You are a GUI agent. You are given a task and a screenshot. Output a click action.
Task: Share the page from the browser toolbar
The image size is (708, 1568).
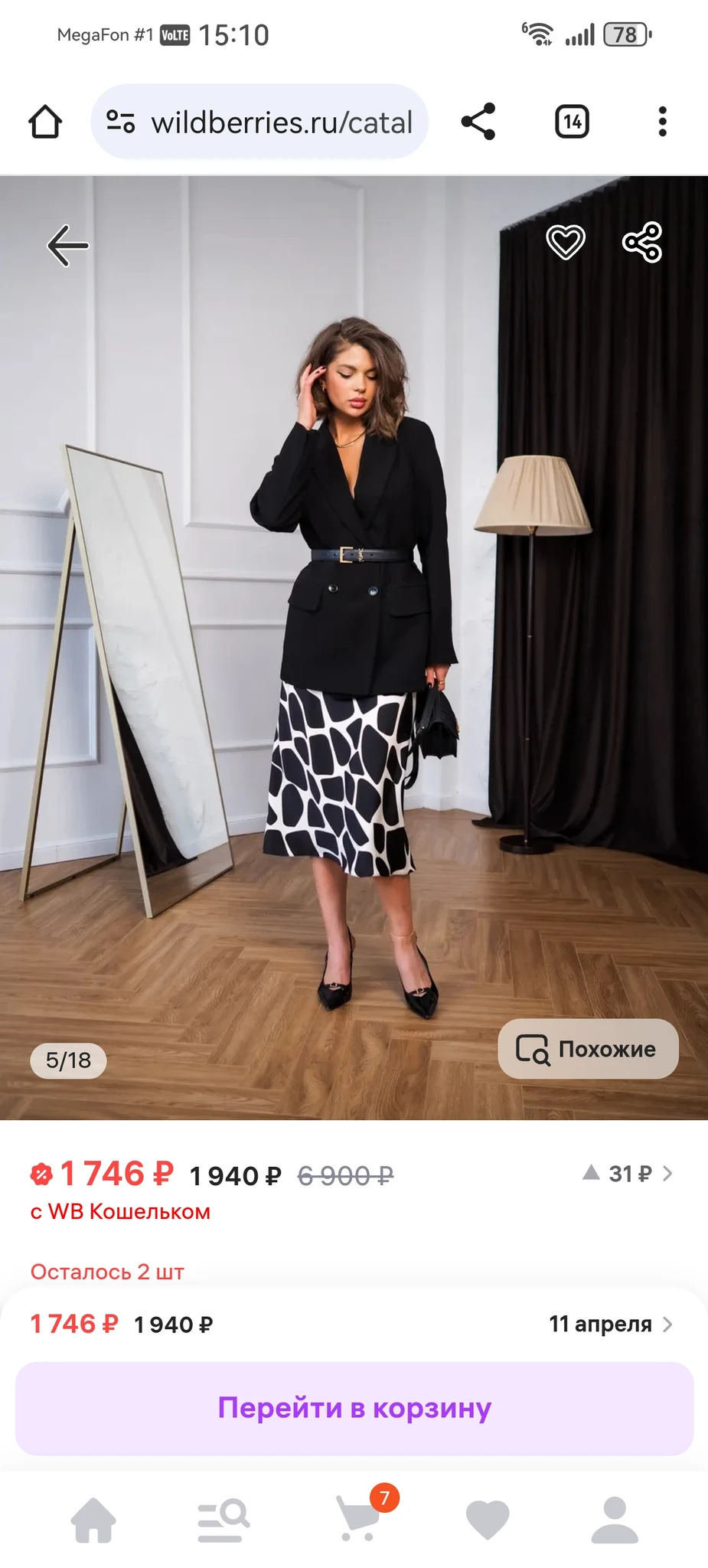point(478,122)
